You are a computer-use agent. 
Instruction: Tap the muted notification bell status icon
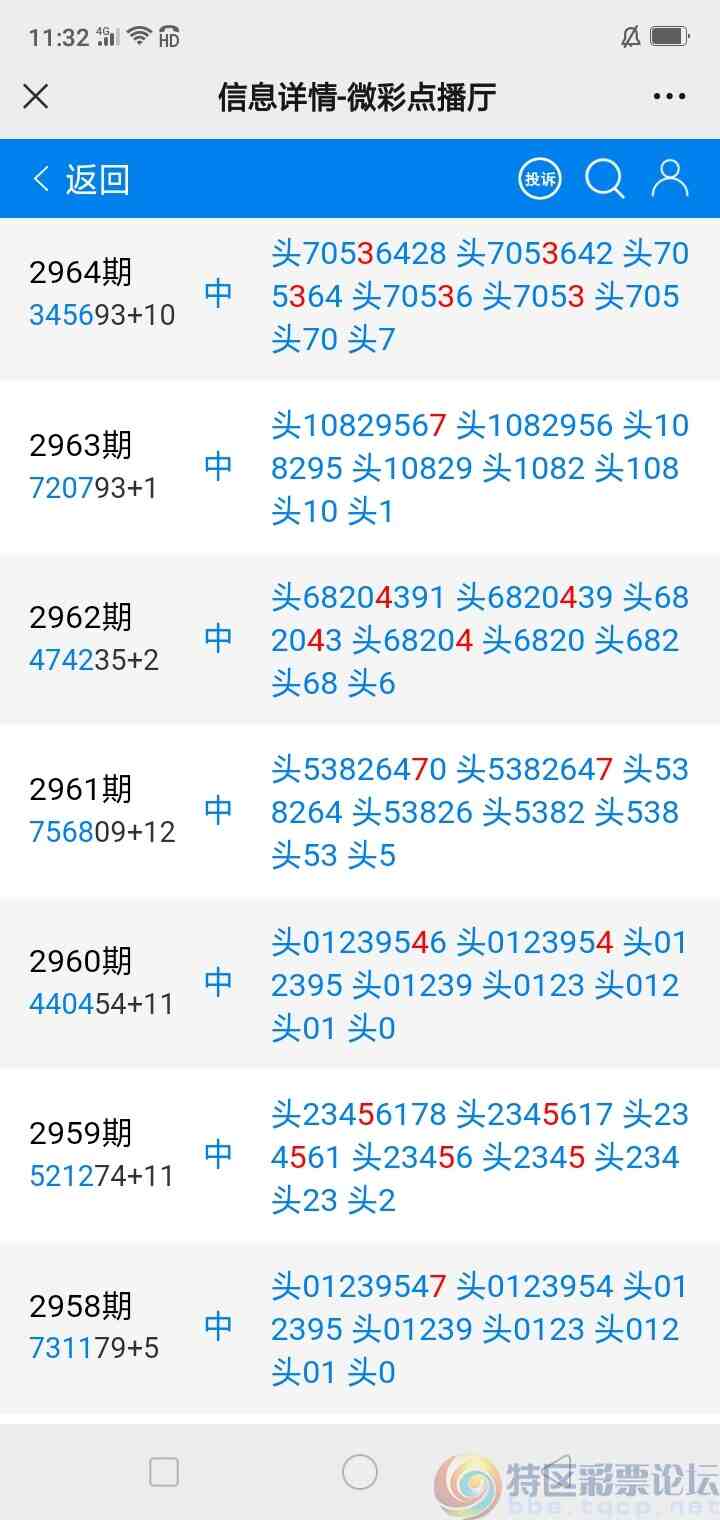click(630, 35)
